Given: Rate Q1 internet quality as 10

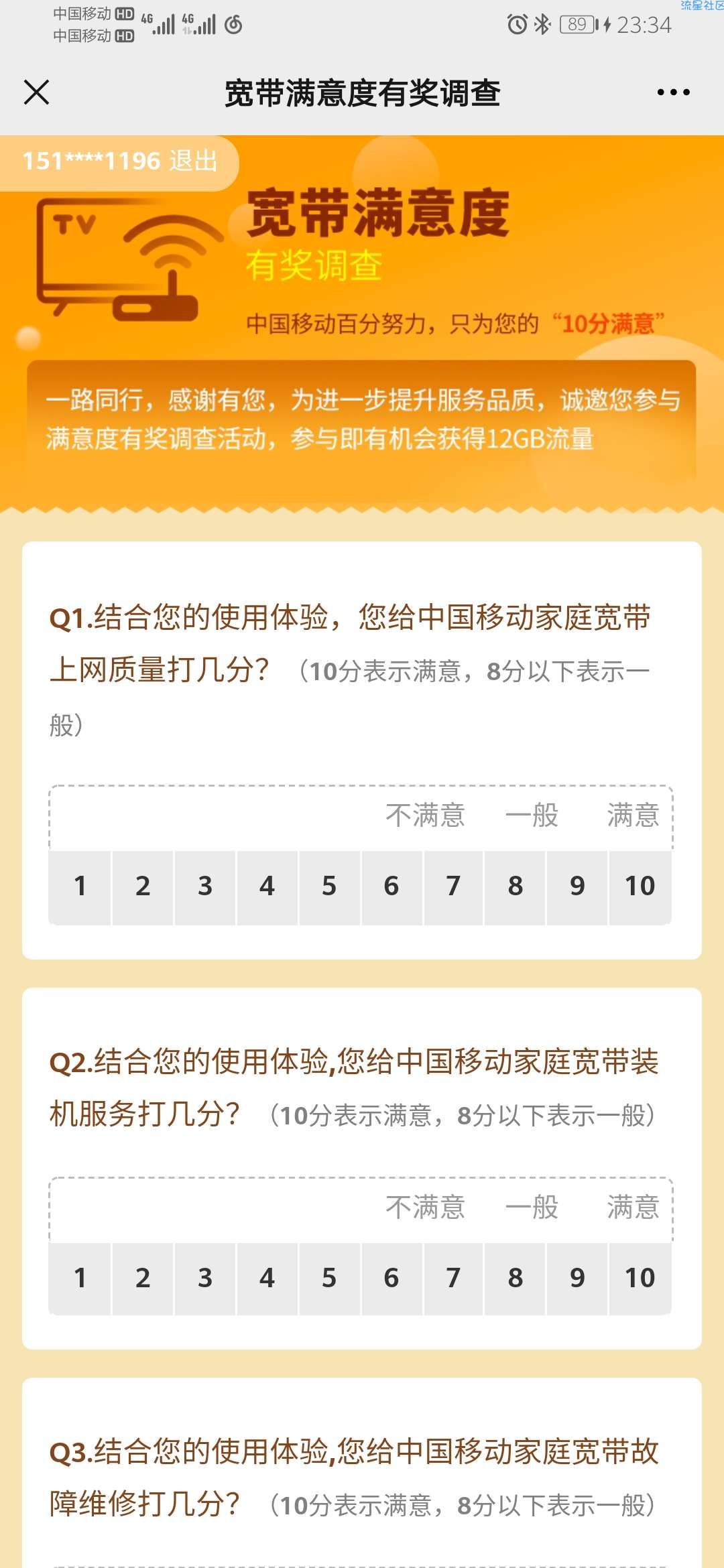Looking at the screenshot, I should [x=640, y=887].
